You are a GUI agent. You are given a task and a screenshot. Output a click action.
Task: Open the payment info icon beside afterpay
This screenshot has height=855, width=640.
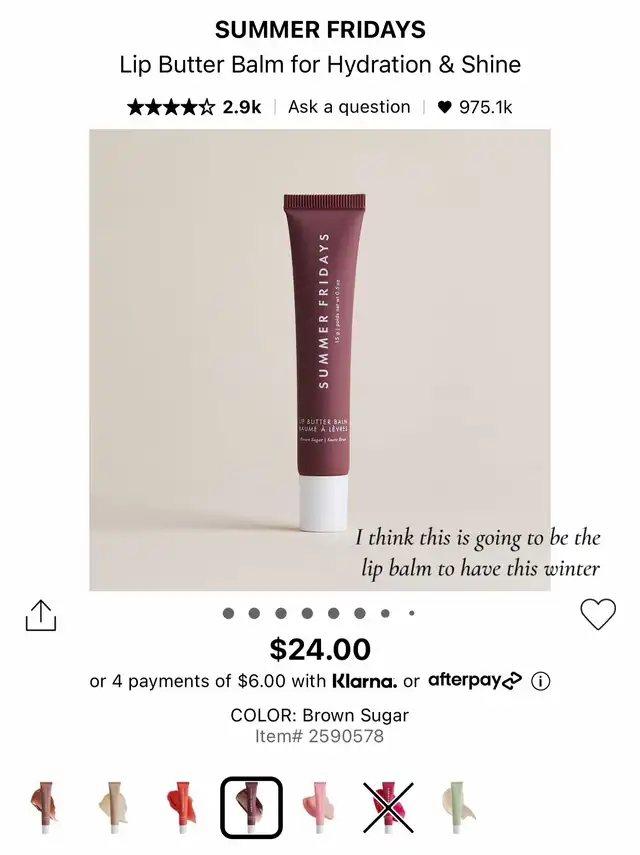(x=541, y=681)
